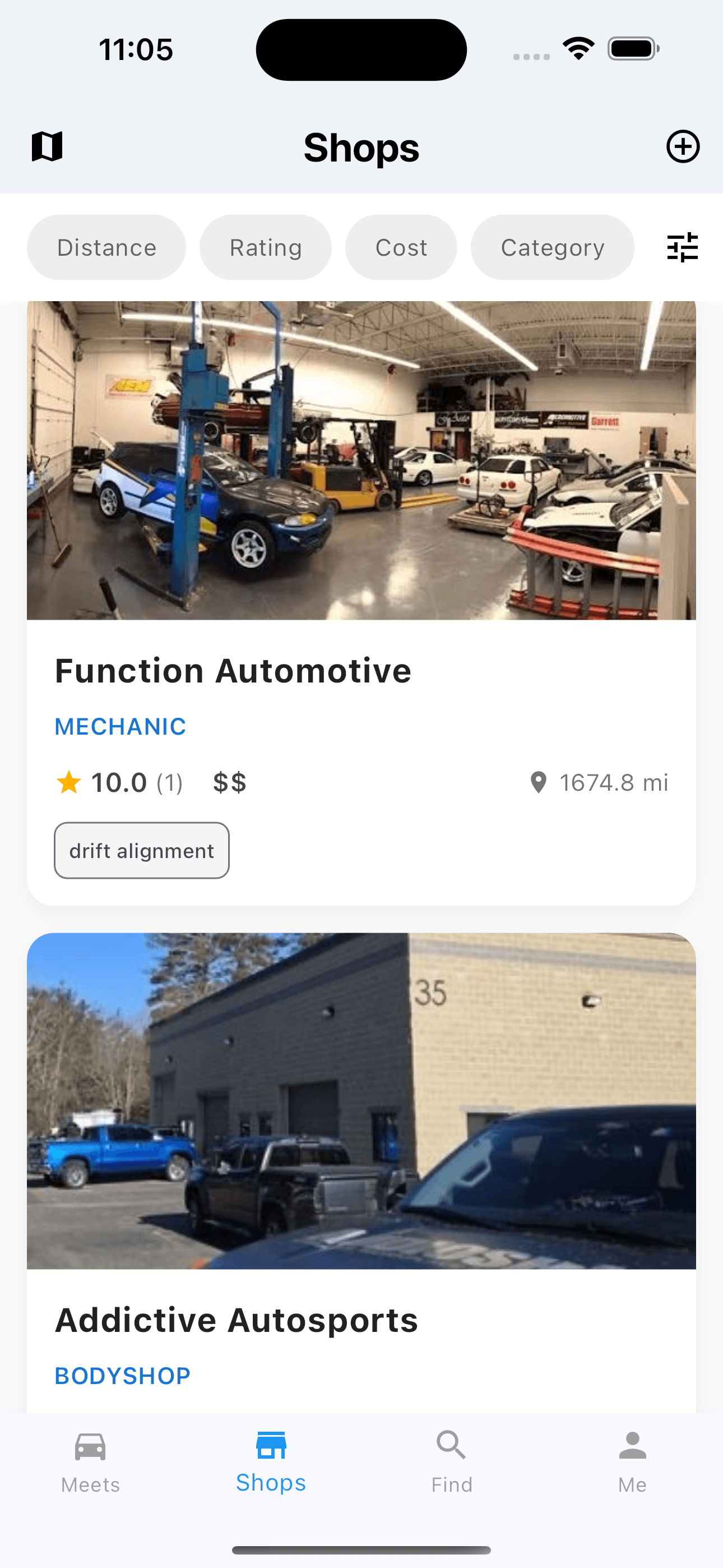Toggle the Distance filter chip

pyautogui.click(x=106, y=247)
